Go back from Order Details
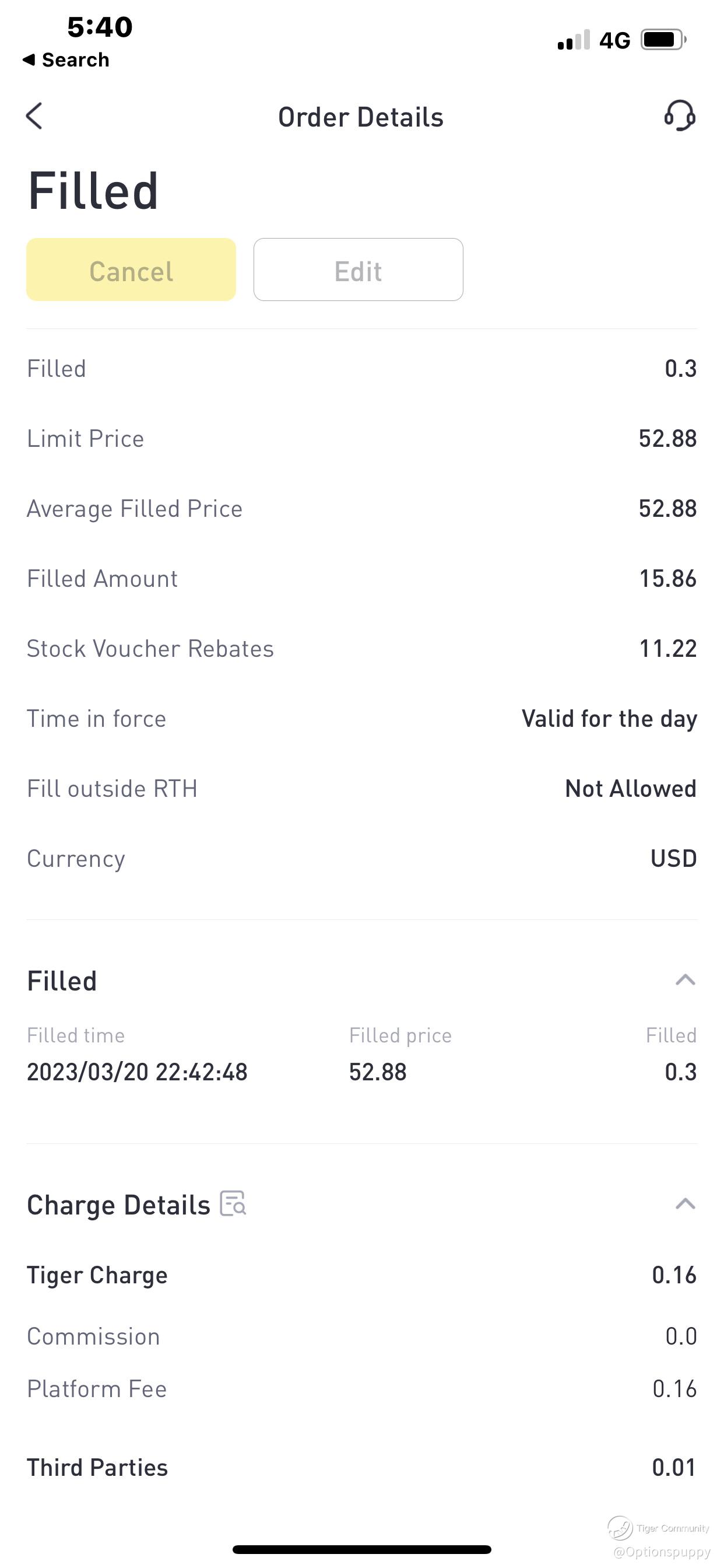 tap(34, 116)
